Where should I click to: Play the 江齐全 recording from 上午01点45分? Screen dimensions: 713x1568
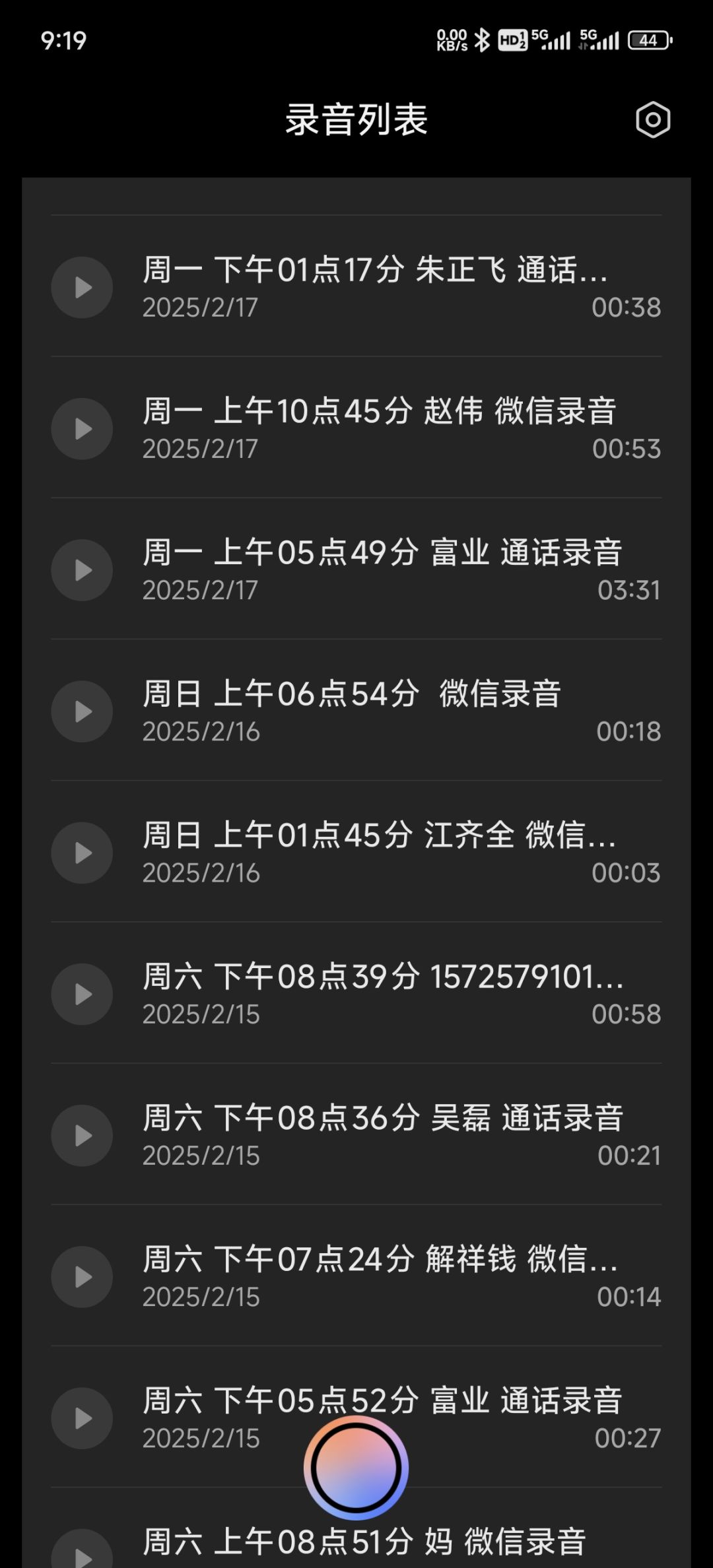tap(82, 853)
